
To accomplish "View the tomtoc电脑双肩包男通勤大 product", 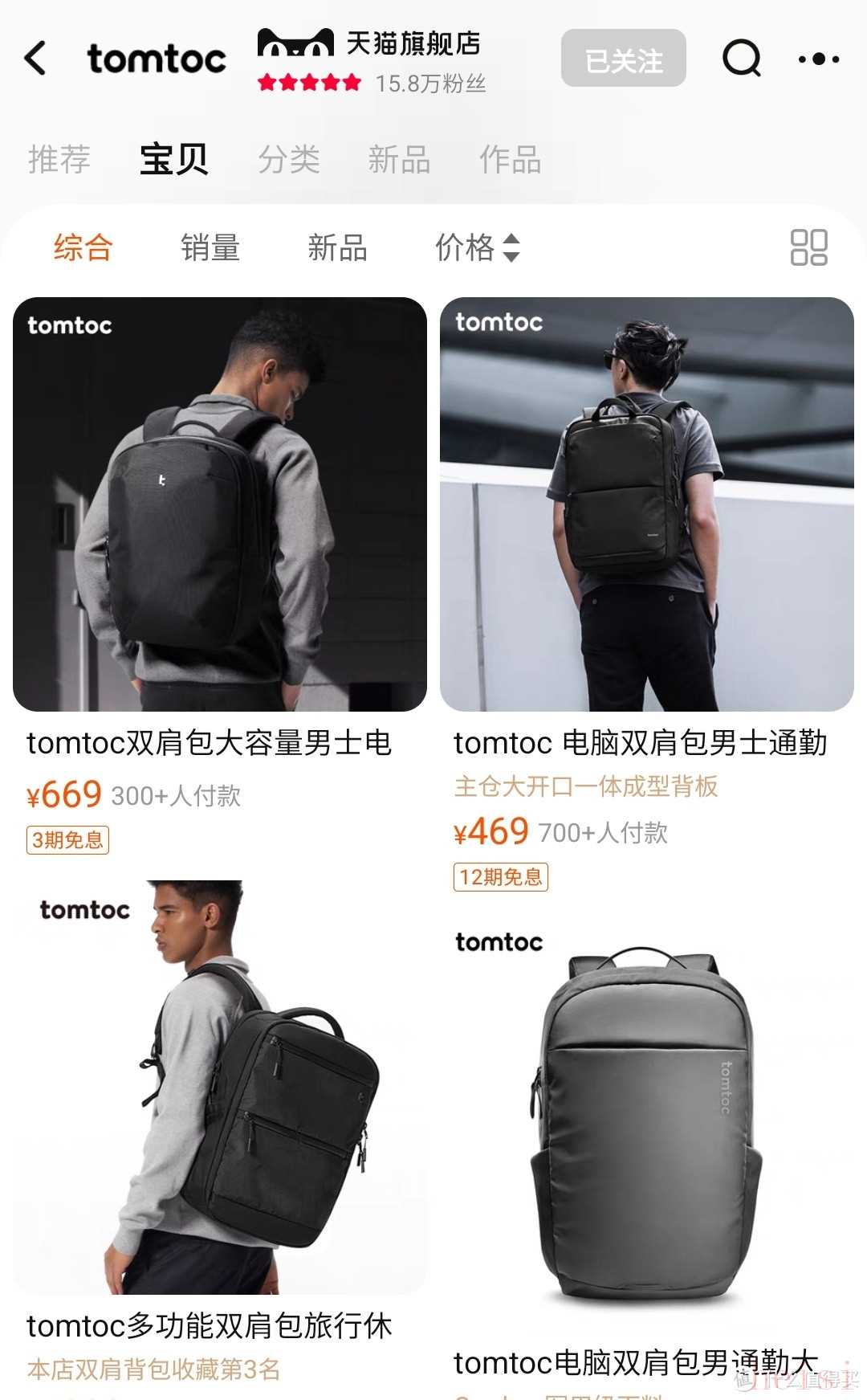I will [x=647, y=1116].
